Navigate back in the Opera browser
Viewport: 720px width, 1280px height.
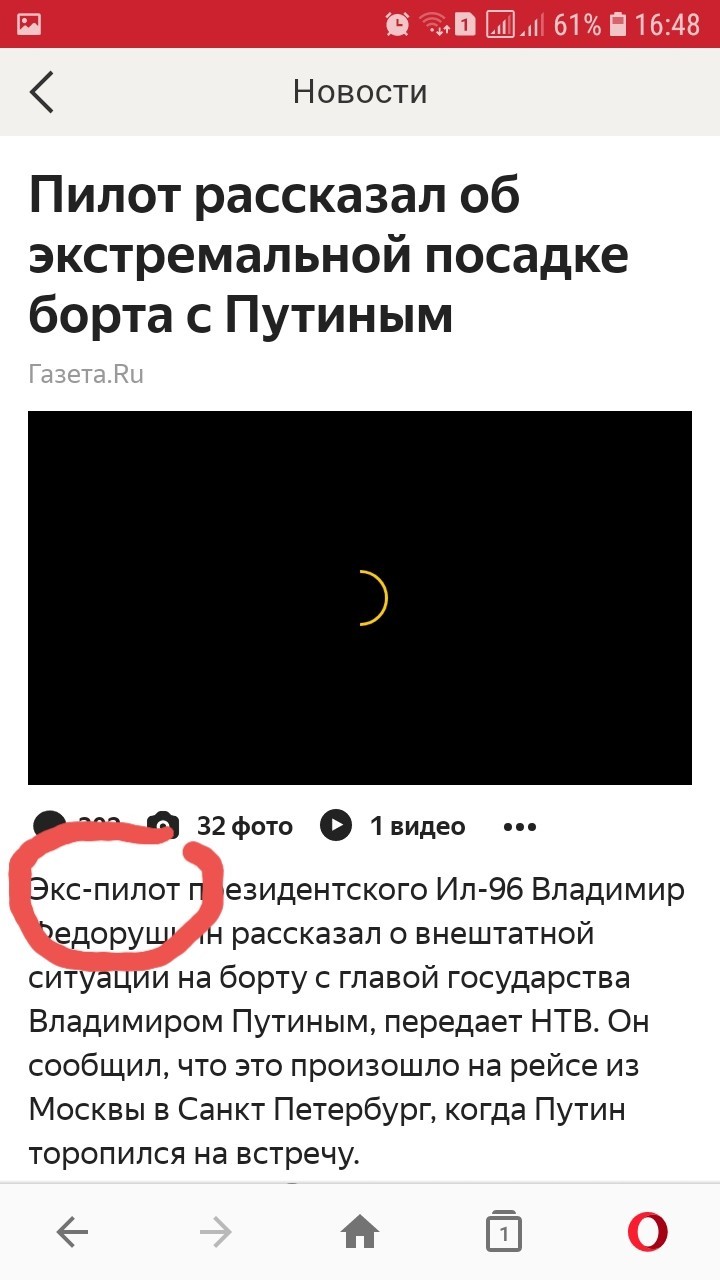pyautogui.click(x=72, y=1232)
